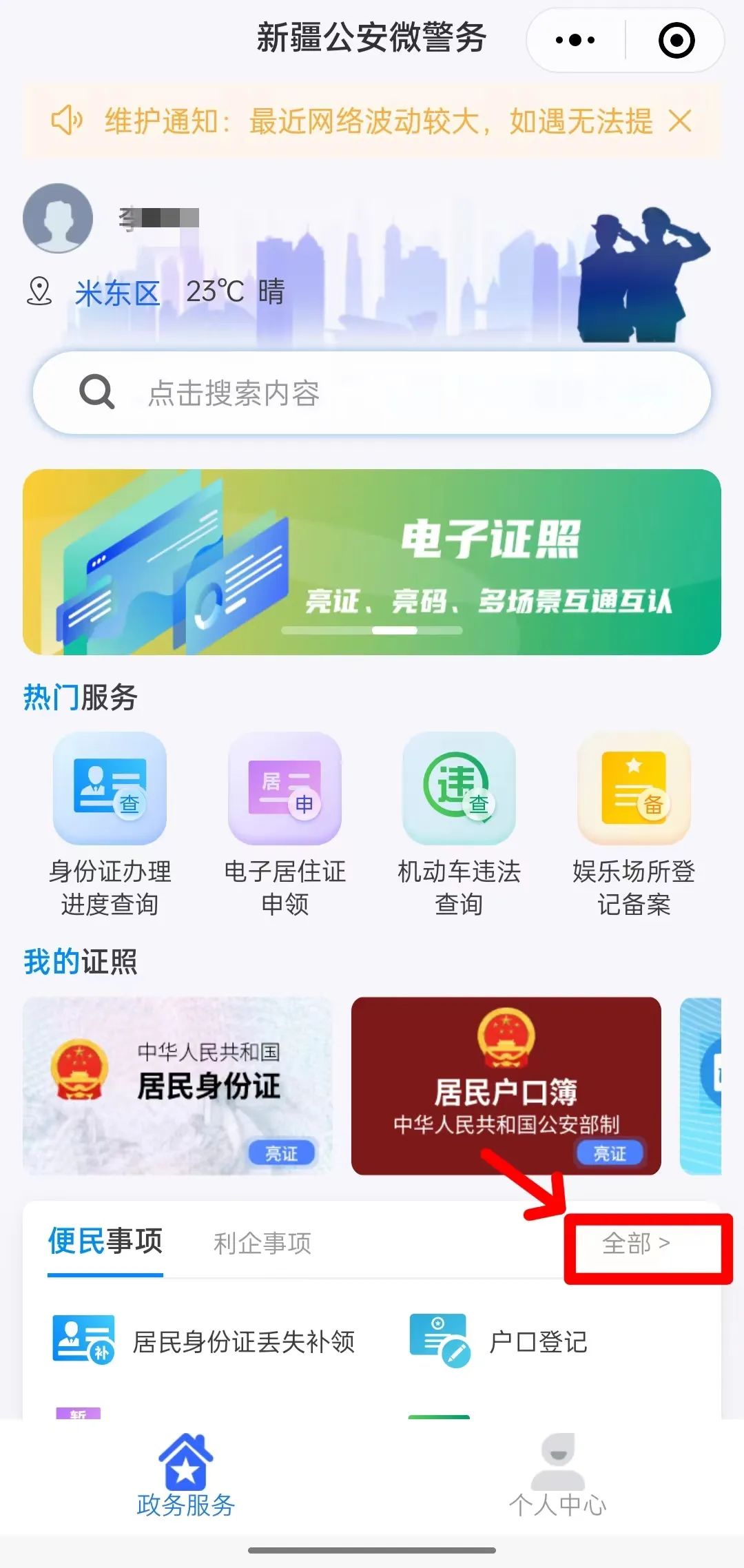Viewport: 744px width, 1568px height.
Task: Tap 米东区 to change location
Action: [118, 292]
